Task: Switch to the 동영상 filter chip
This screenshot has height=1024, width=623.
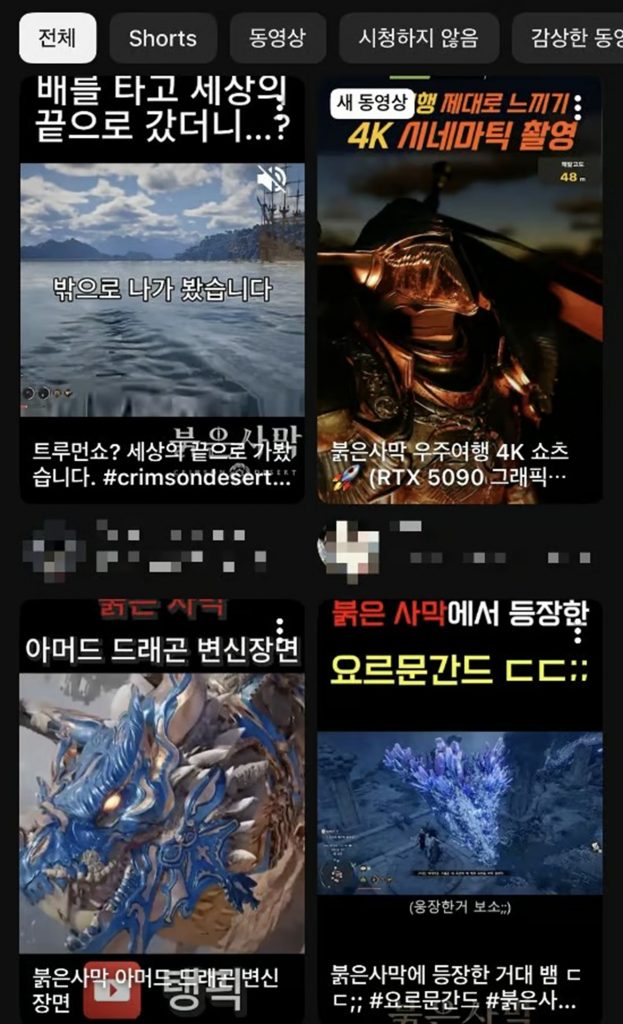Action: (x=277, y=39)
